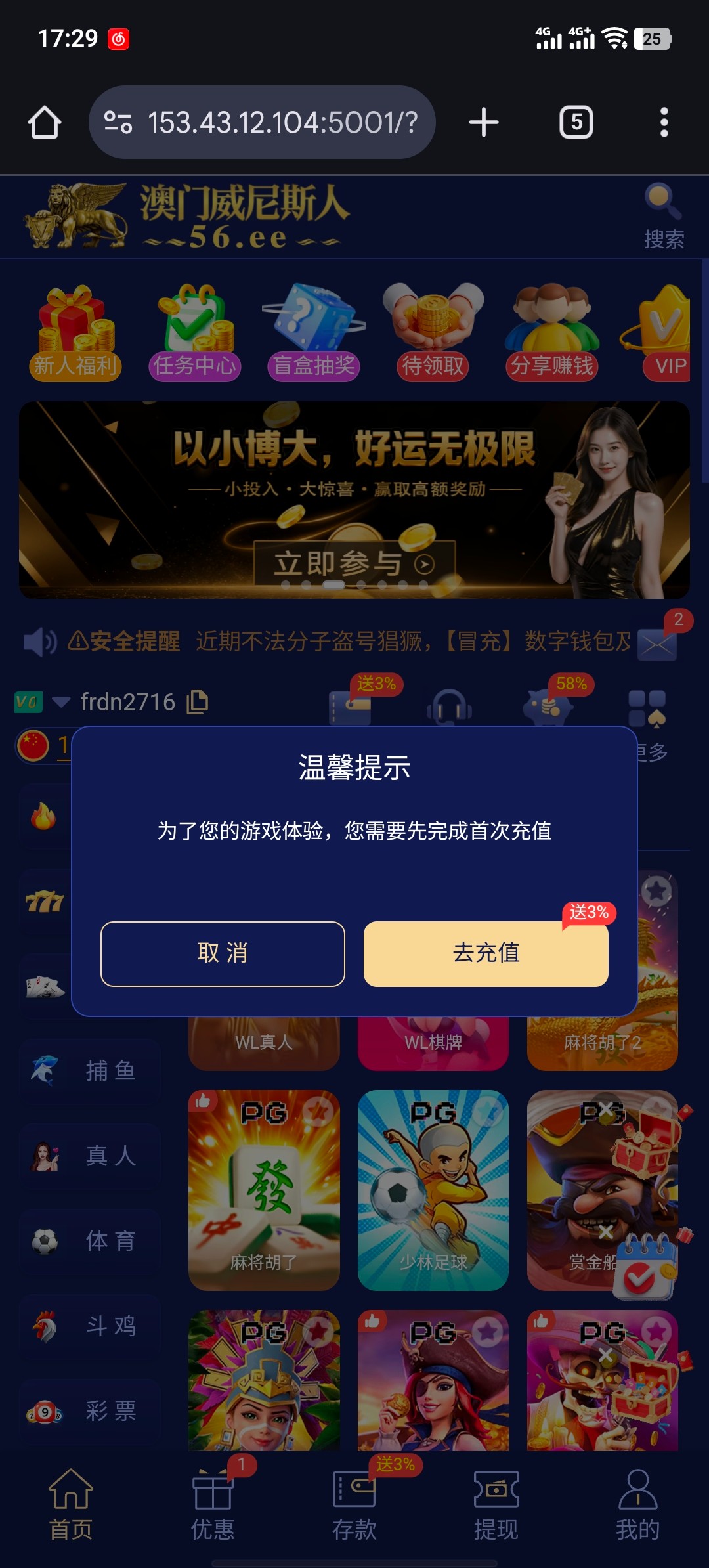Tap 立即参与 on the promo banner

[x=354, y=563]
